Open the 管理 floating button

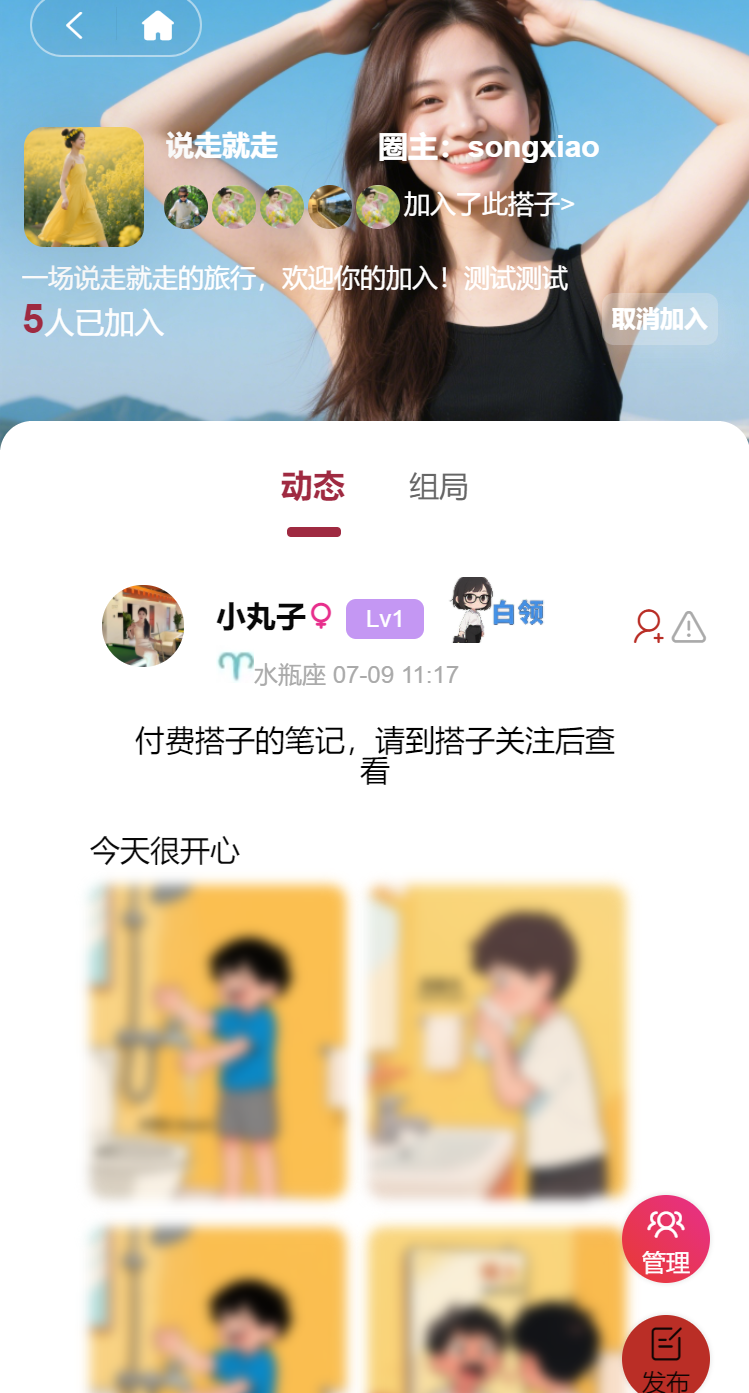(665, 1238)
